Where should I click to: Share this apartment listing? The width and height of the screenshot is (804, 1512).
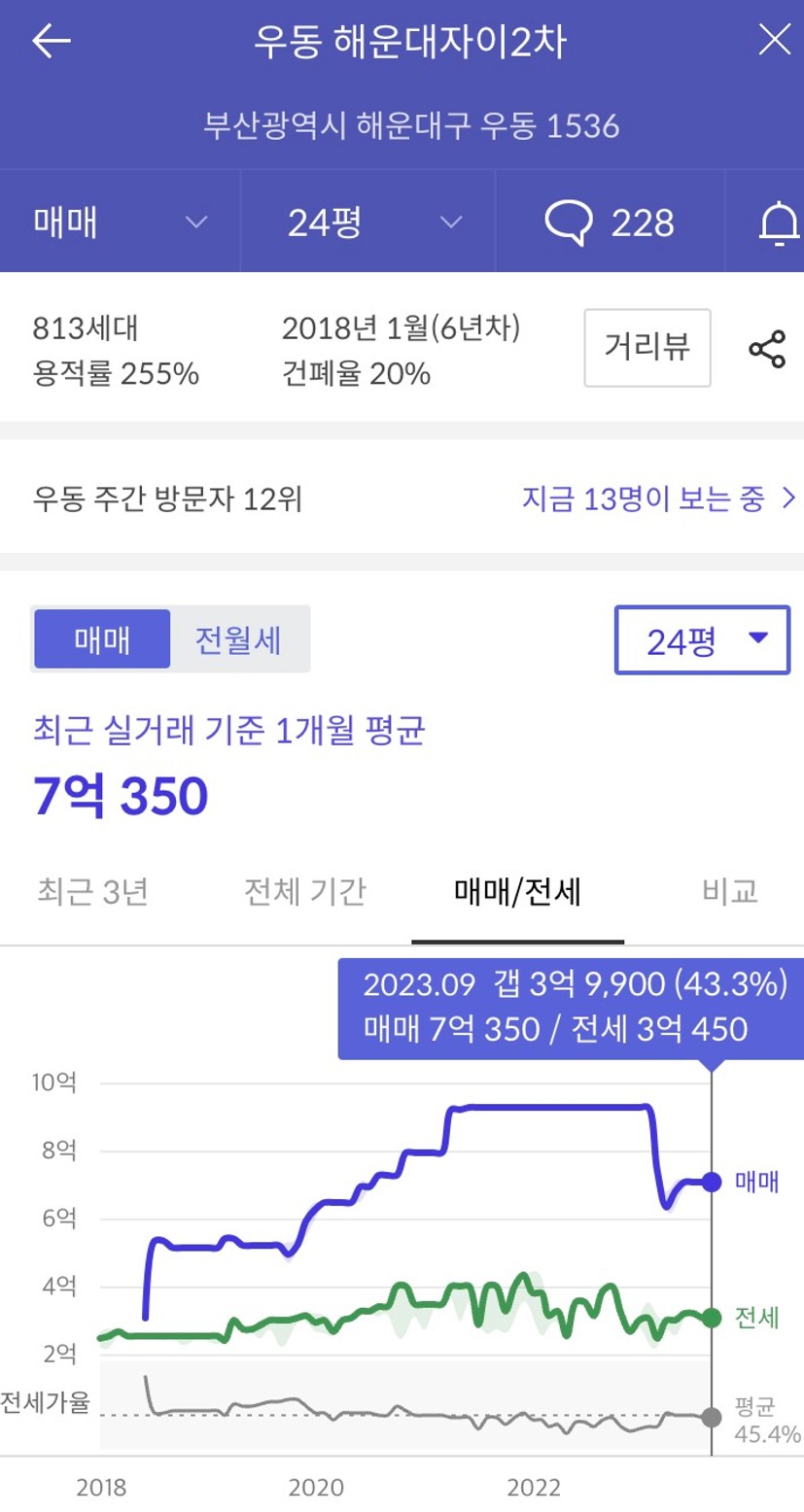[x=767, y=349]
